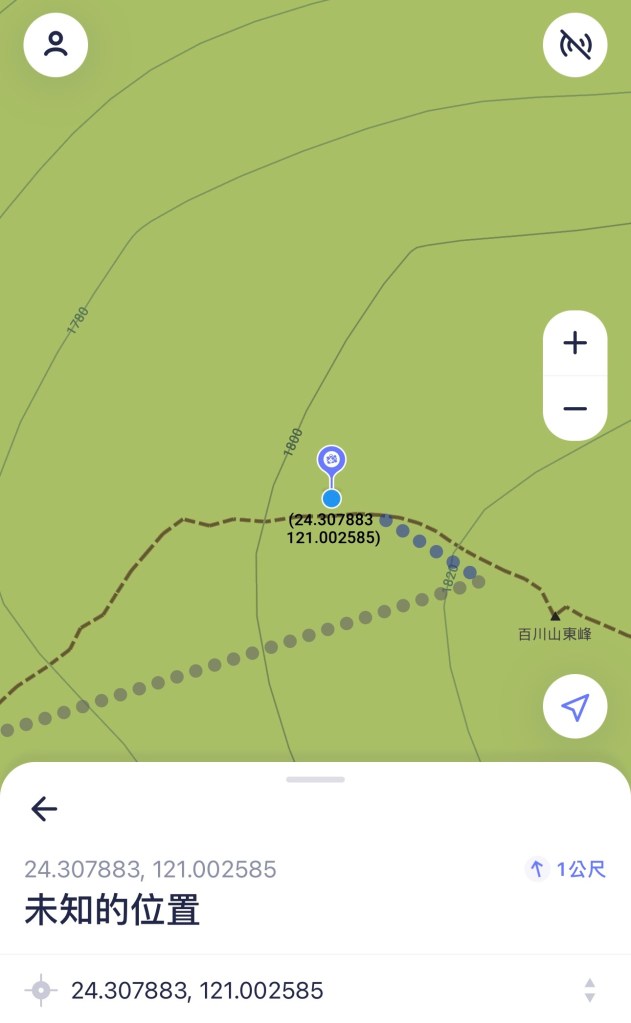The image size is (631, 1023).
Task: Select the 24.307883, 121.002585 coordinate row
Action: pos(197,991)
